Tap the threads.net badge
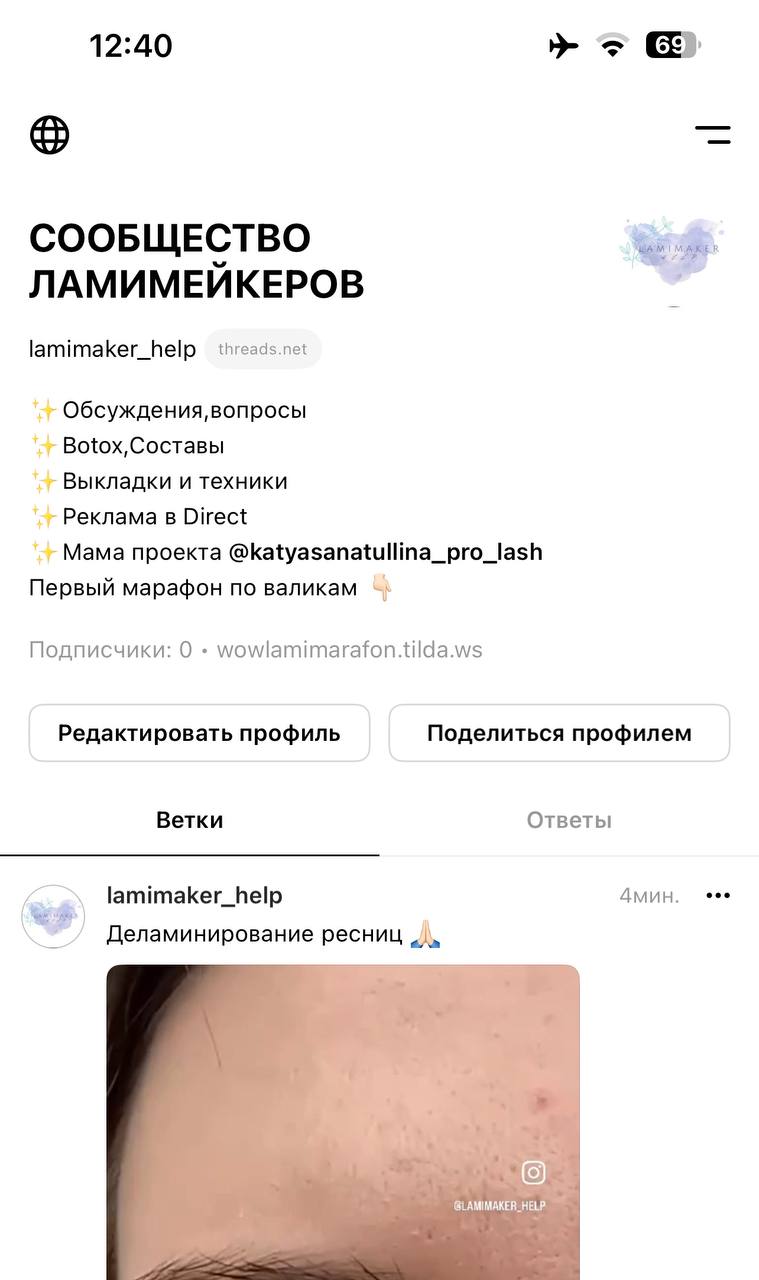 [x=263, y=349]
